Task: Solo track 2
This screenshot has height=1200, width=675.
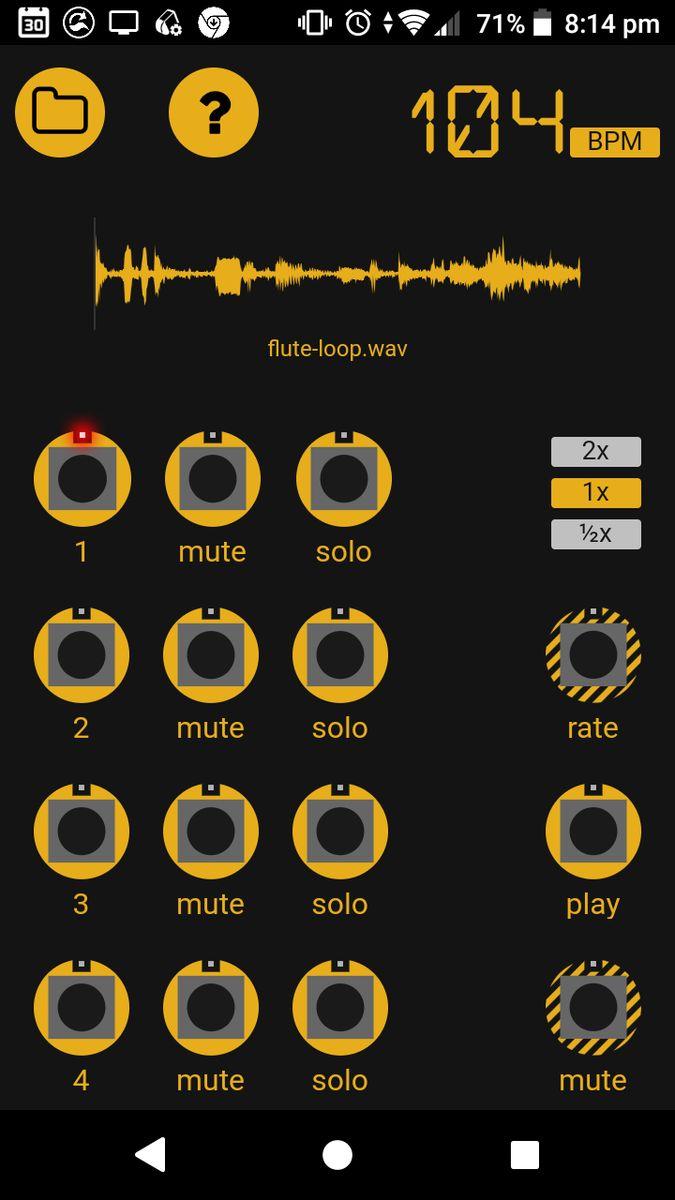Action: 340,655
